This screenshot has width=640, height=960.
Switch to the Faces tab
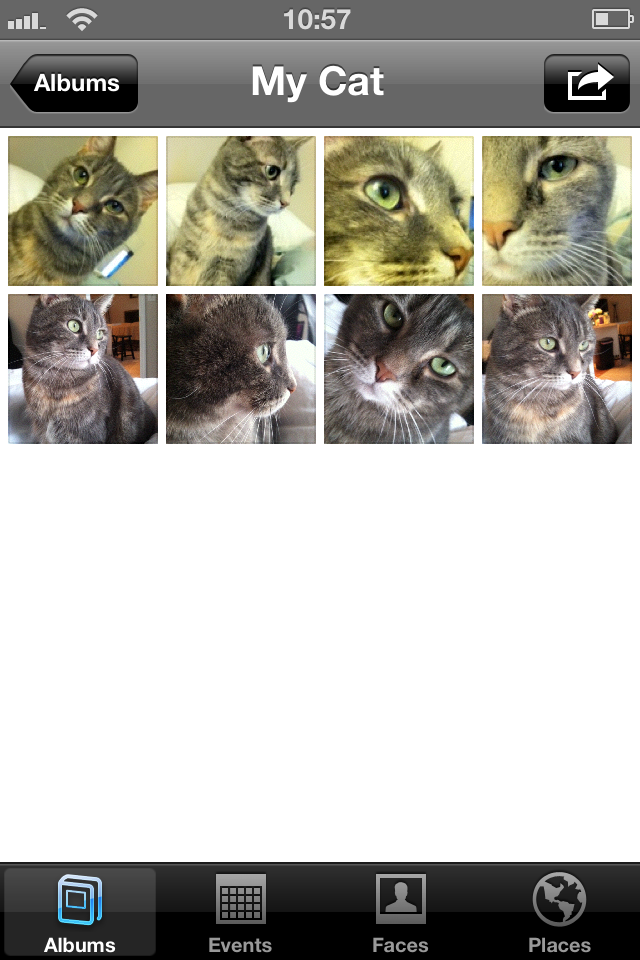(x=400, y=913)
